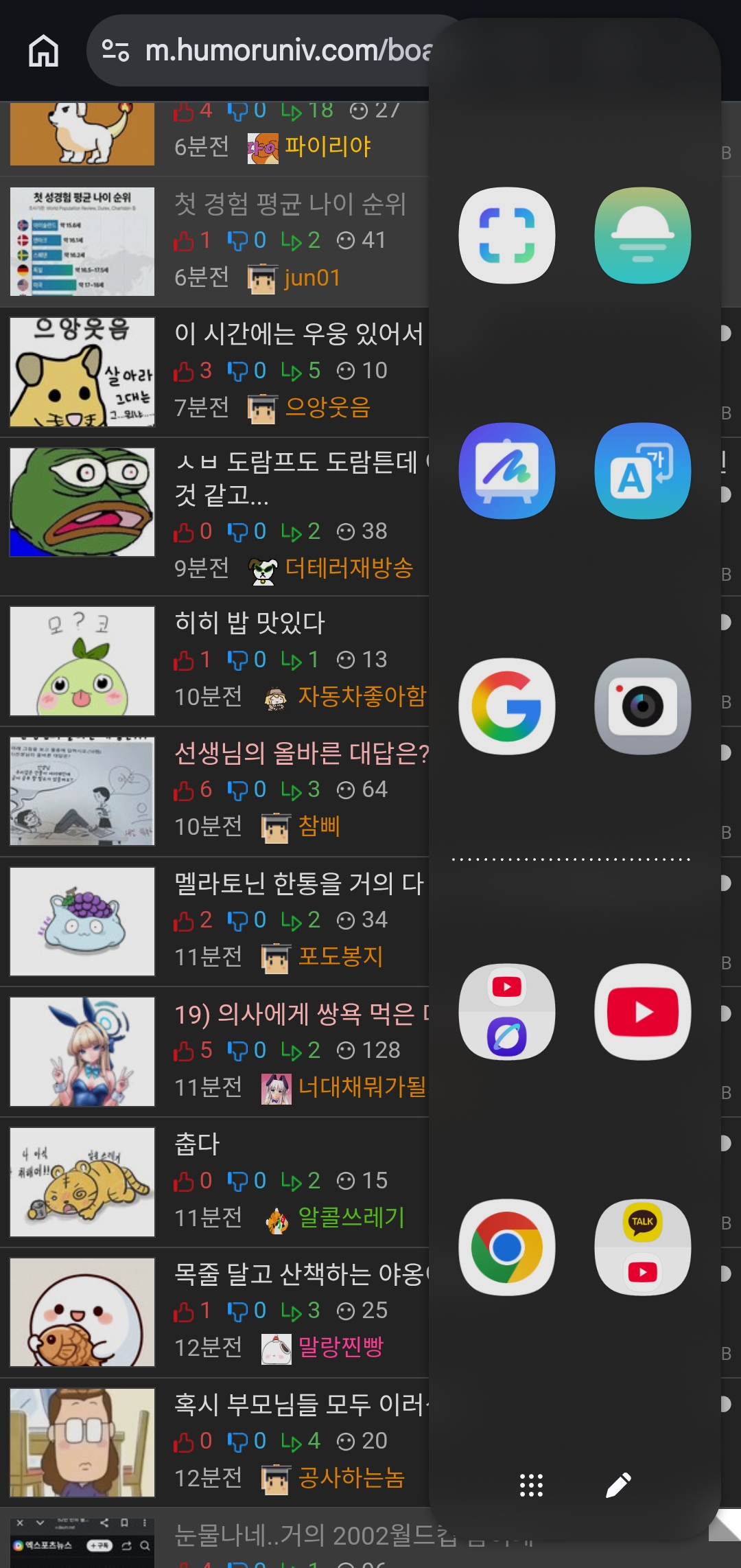Image resolution: width=741 pixels, height=1568 pixels.
Task: Open post '선생님의 올바른 대답은?'
Action: [x=302, y=753]
